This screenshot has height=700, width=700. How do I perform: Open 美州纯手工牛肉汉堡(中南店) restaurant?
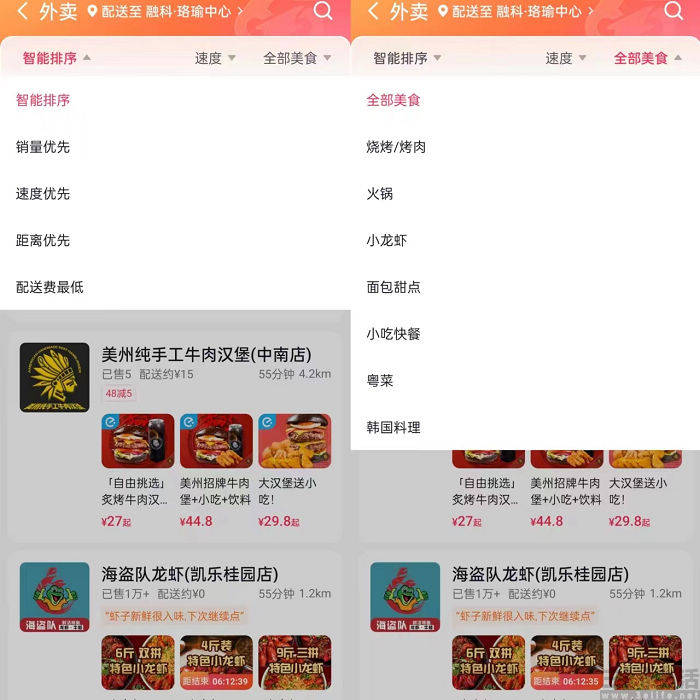pos(206,354)
